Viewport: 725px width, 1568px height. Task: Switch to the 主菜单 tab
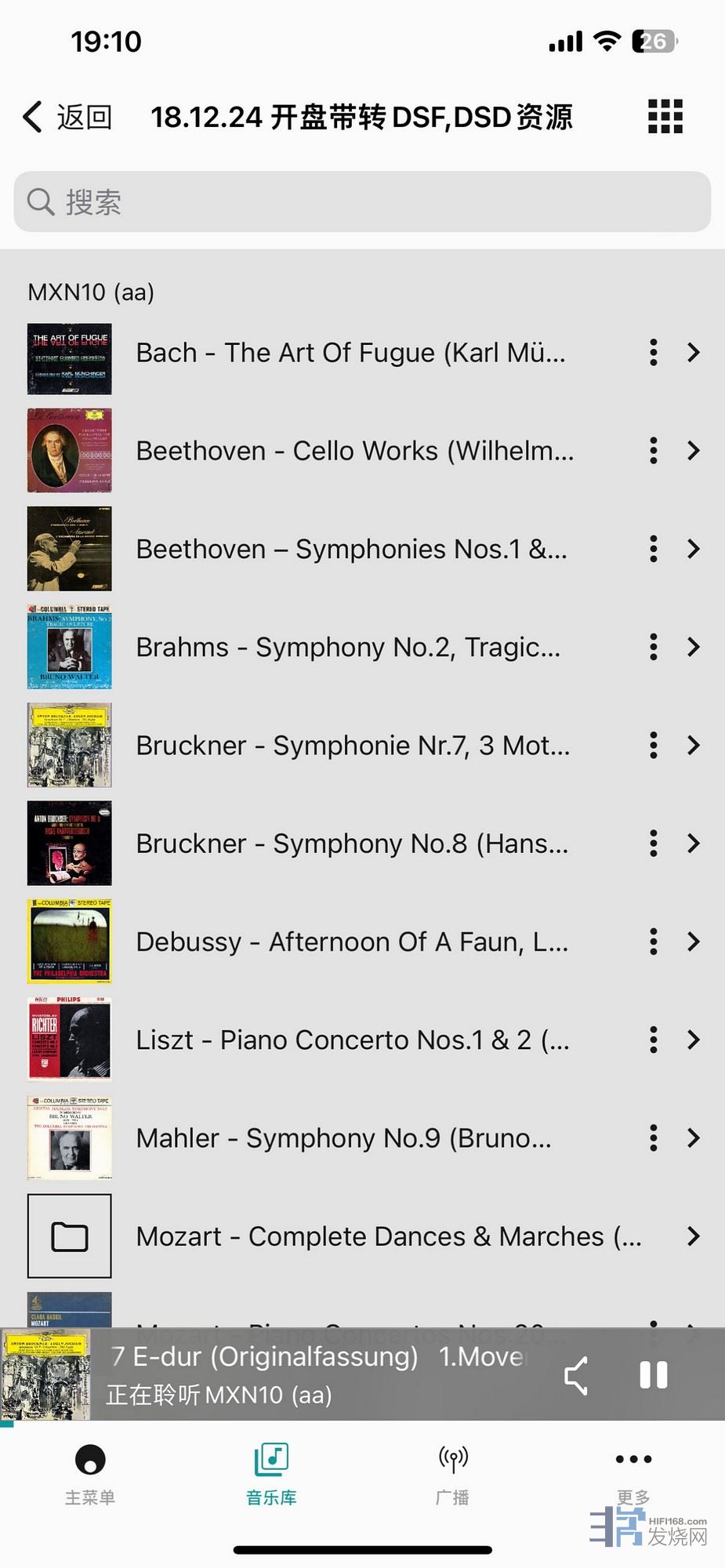tap(90, 1474)
